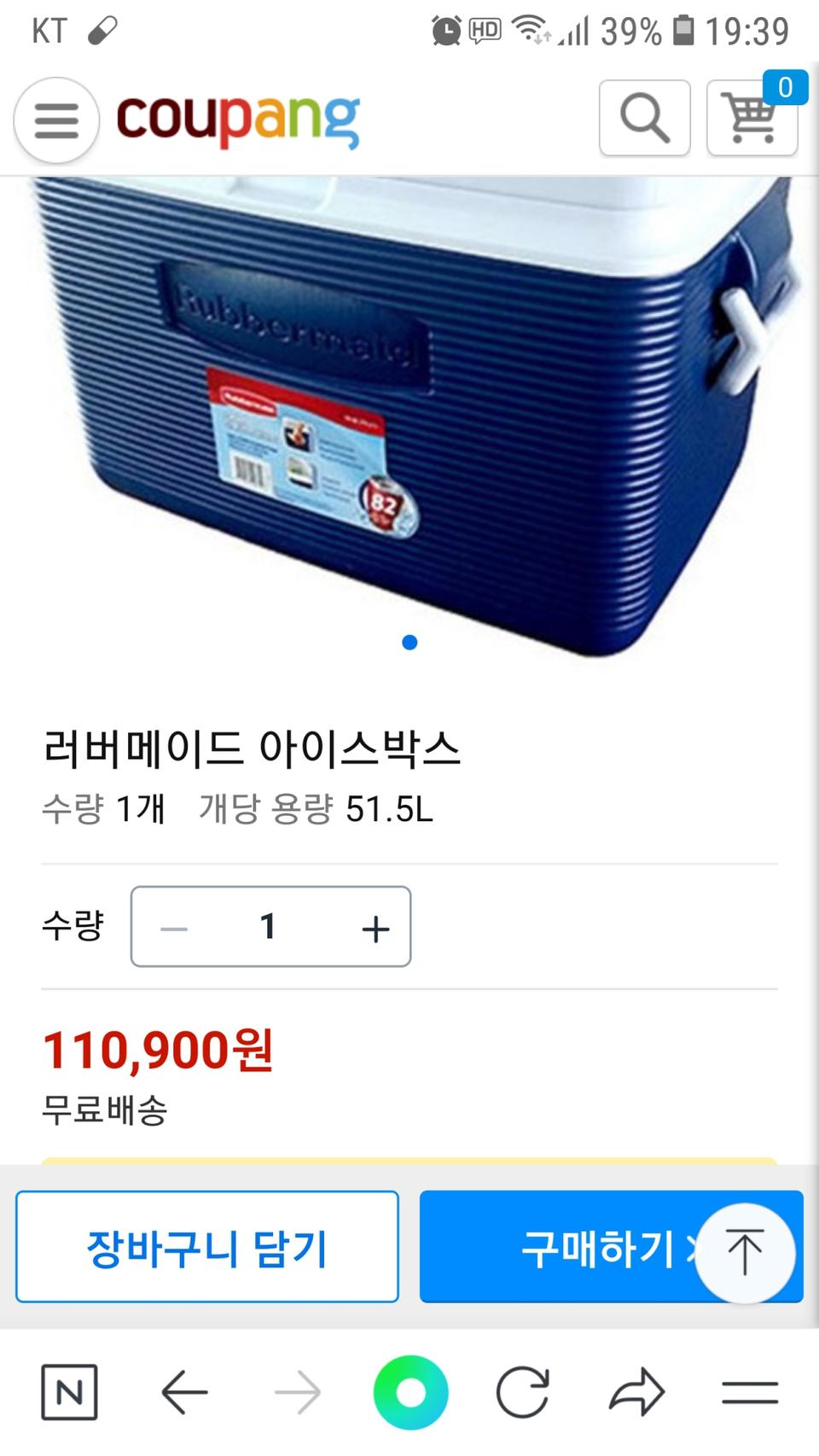This screenshot has width=819, height=1456.
Task: Open the Rubbermaid icebox product image
Action: pyautogui.click(x=409, y=401)
